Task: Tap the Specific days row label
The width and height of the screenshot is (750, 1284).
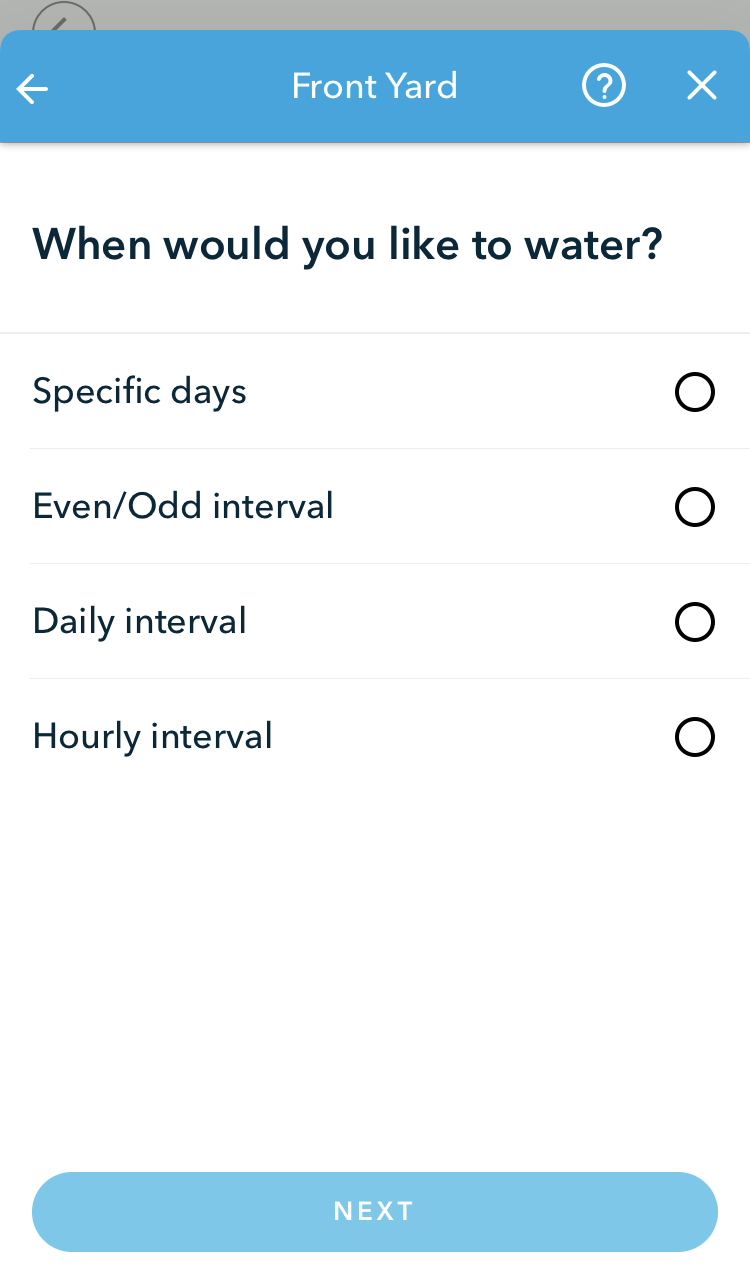Action: coord(139,391)
